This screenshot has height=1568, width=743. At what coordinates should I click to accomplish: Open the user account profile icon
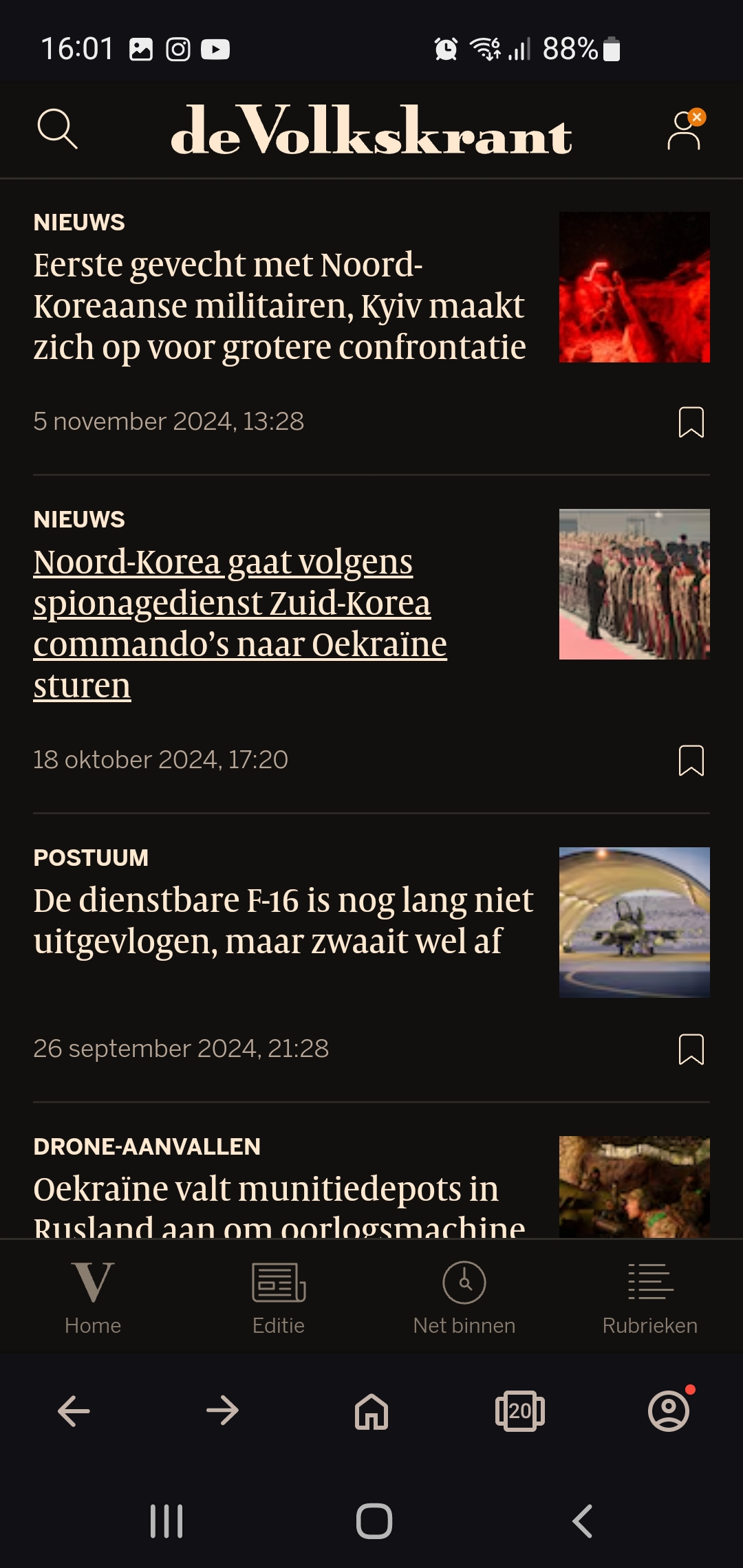[x=685, y=129]
